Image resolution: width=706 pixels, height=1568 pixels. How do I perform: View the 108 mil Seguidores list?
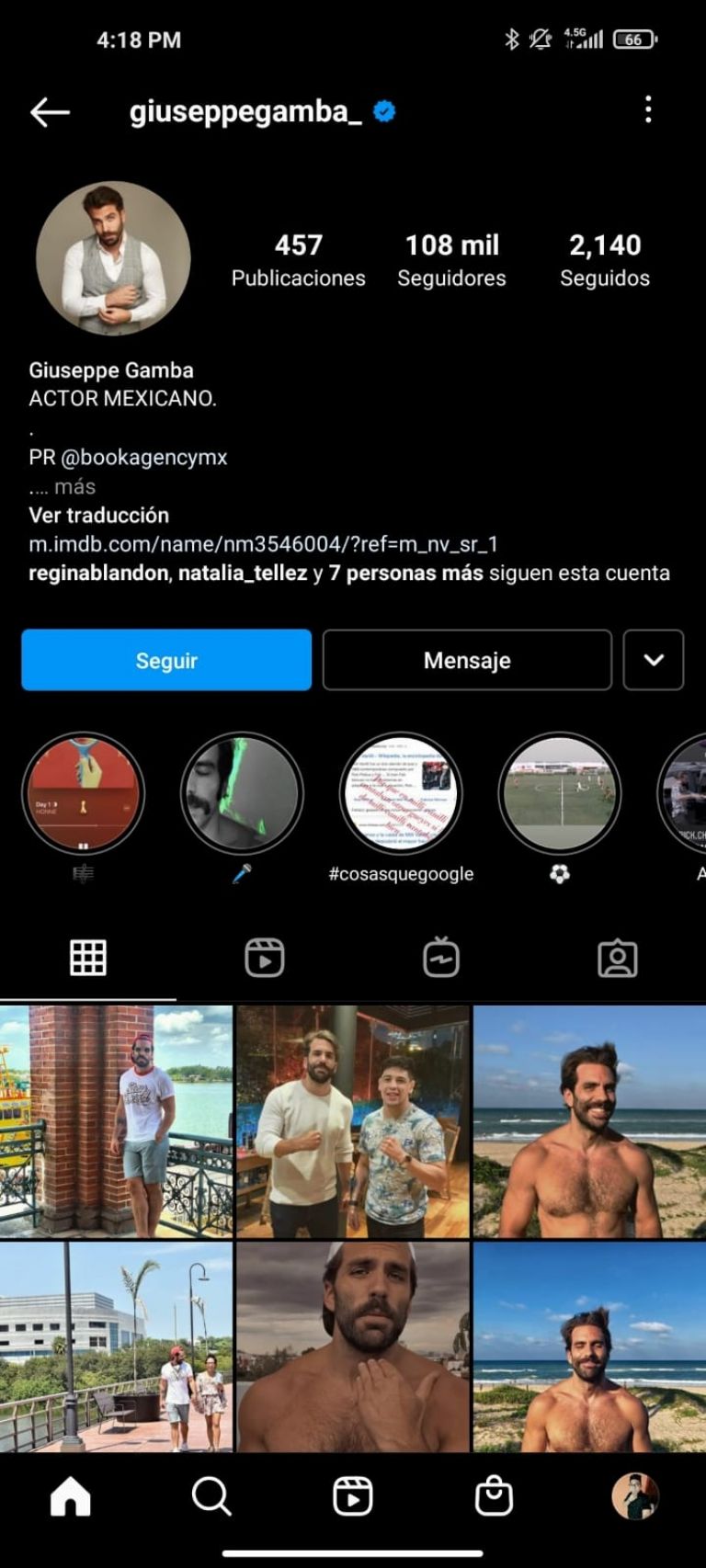tap(451, 259)
